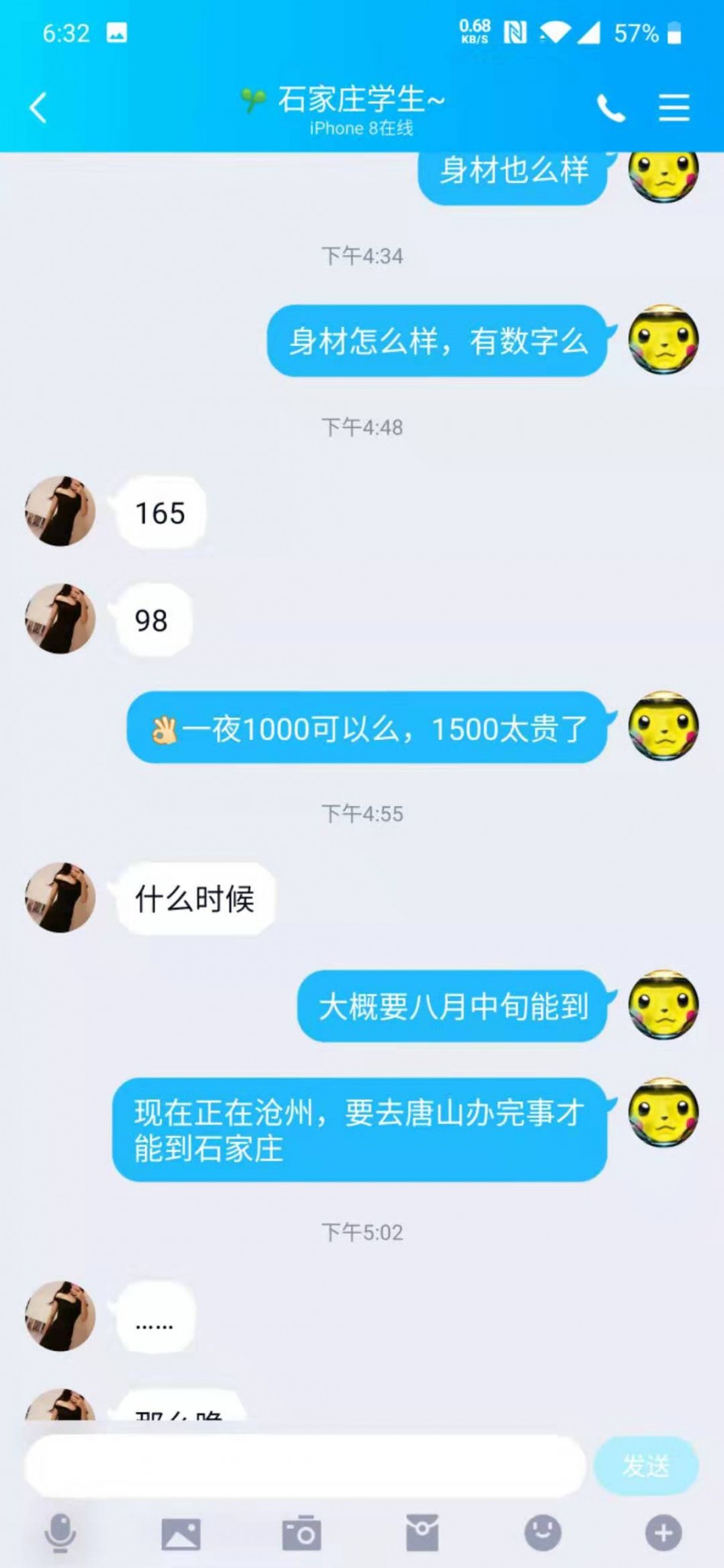Image resolution: width=724 pixels, height=1568 pixels.
Task: Open the camera to take a photo
Action: click(302, 1533)
